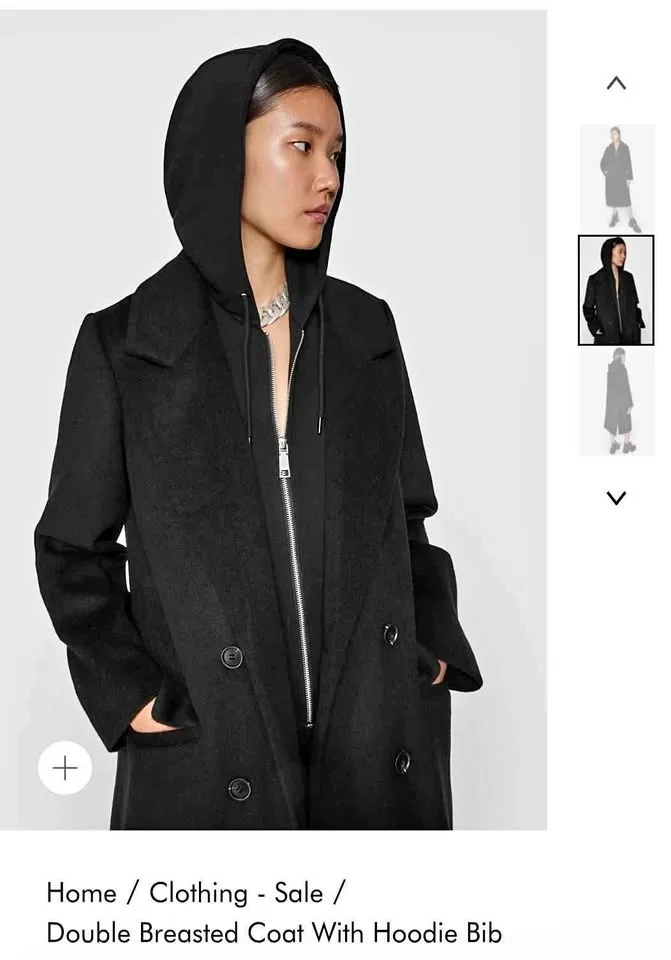View the full-length front coat thumbnail
The height and width of the screenshot is (960, 671).
[x=616, y=178]
